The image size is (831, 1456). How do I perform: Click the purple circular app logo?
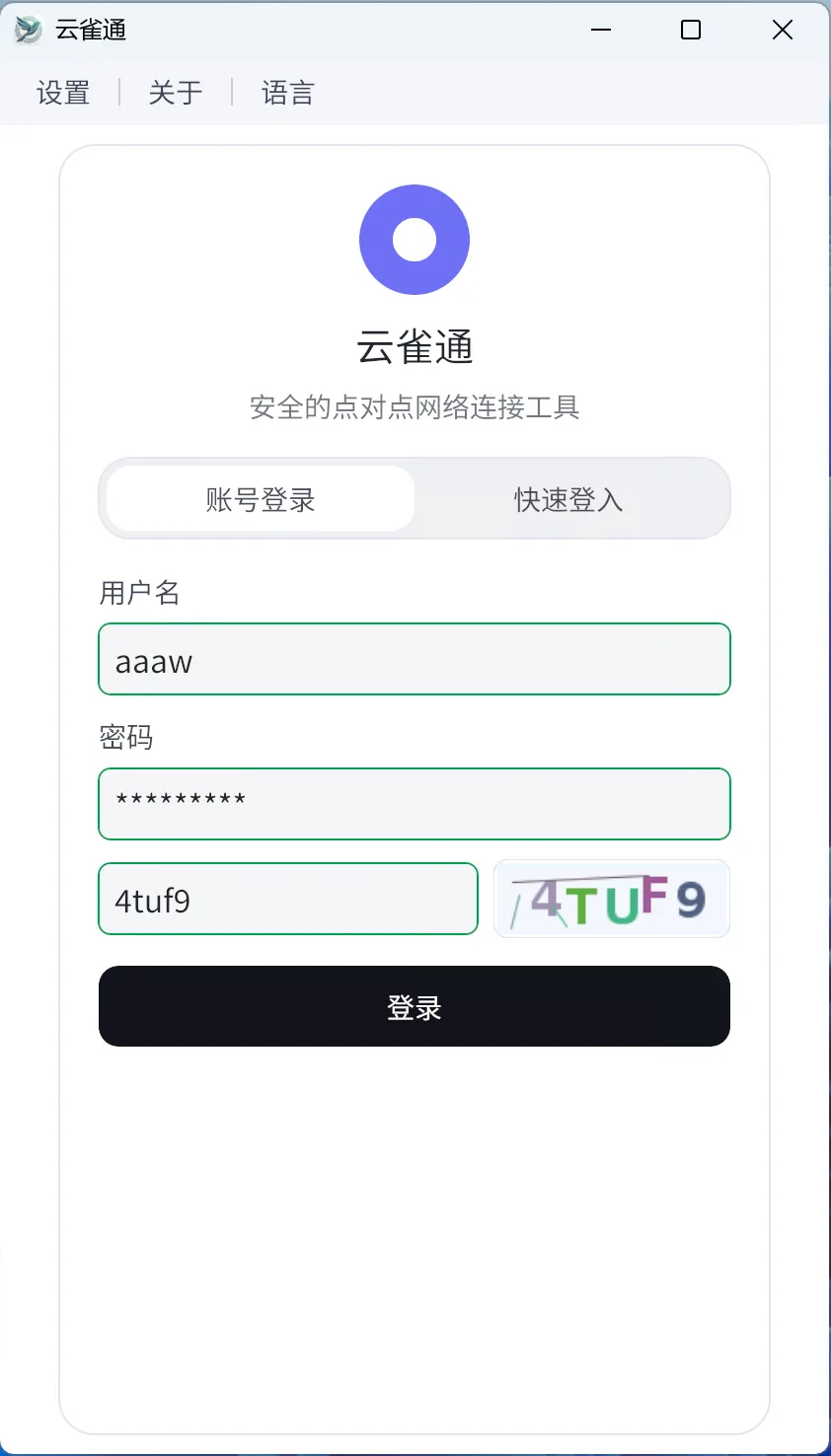[415, 239]
